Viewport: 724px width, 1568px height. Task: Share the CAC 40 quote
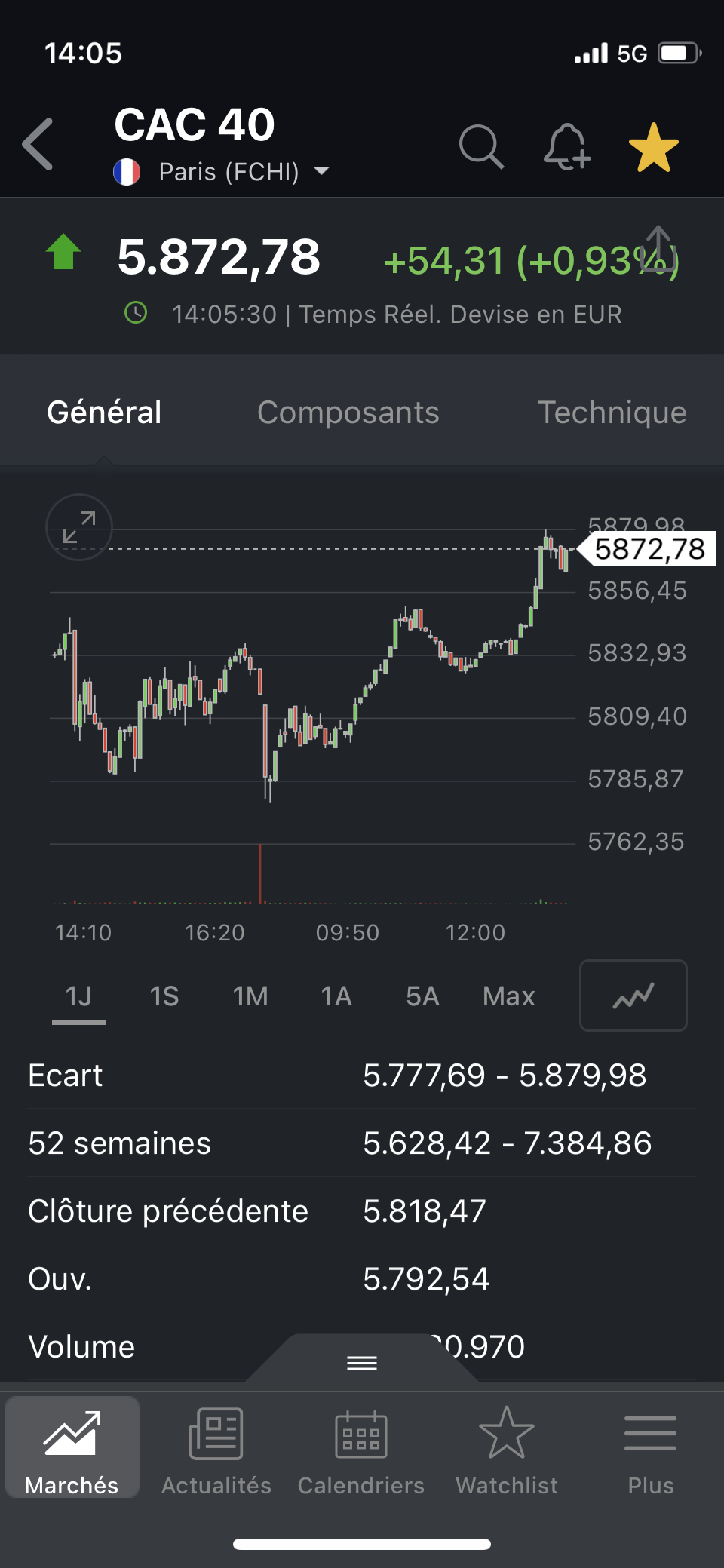658,247
